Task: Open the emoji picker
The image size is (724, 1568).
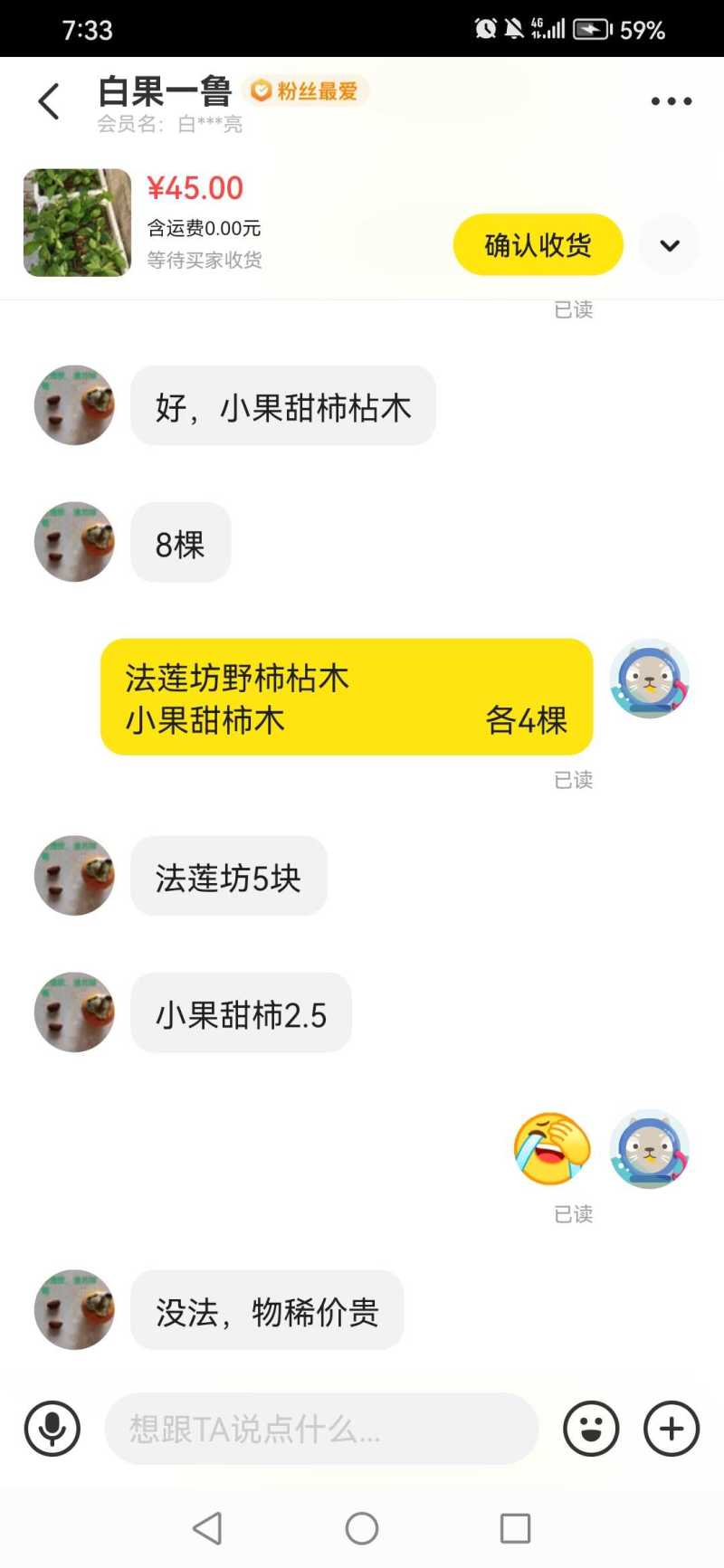Action: (x=591, y=1429)
